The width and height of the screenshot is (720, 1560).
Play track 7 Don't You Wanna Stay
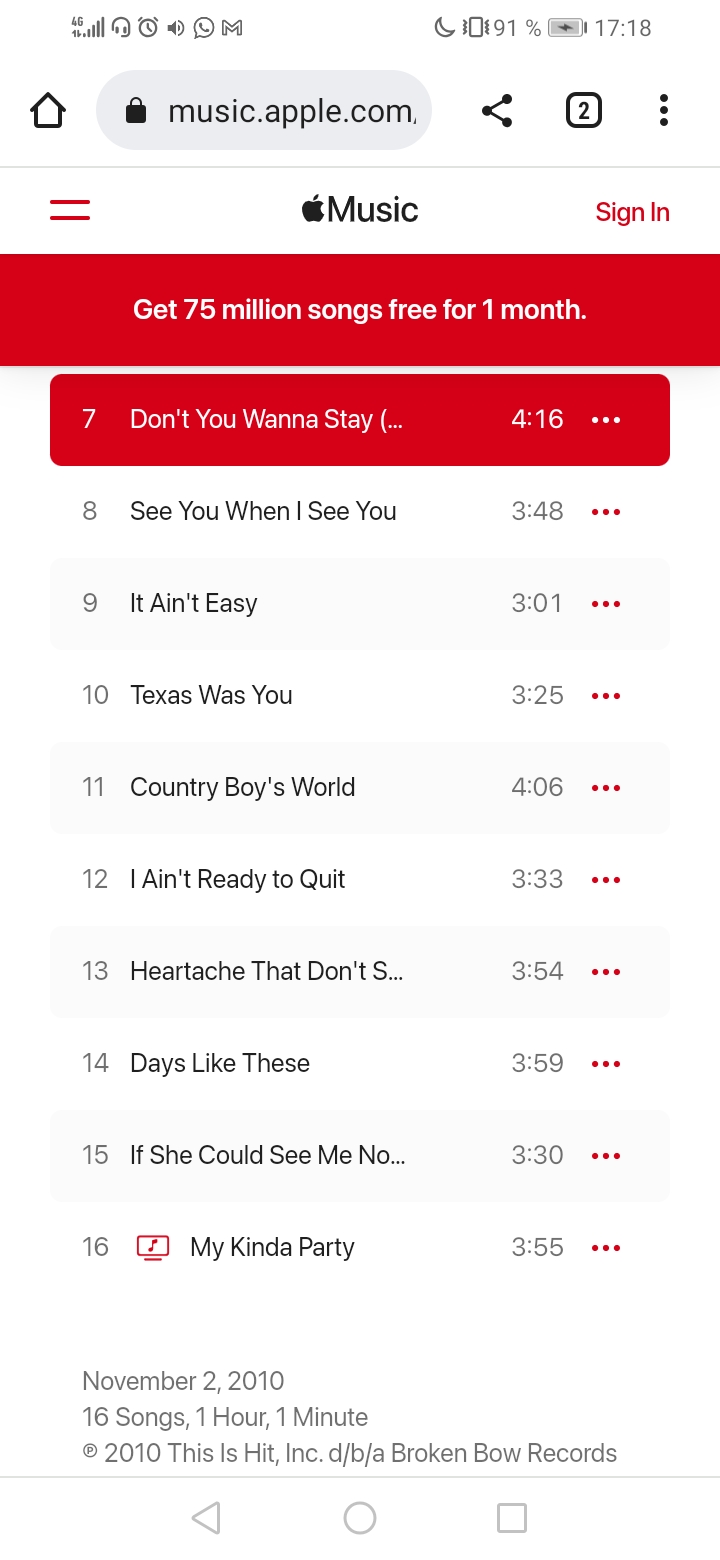265,419
